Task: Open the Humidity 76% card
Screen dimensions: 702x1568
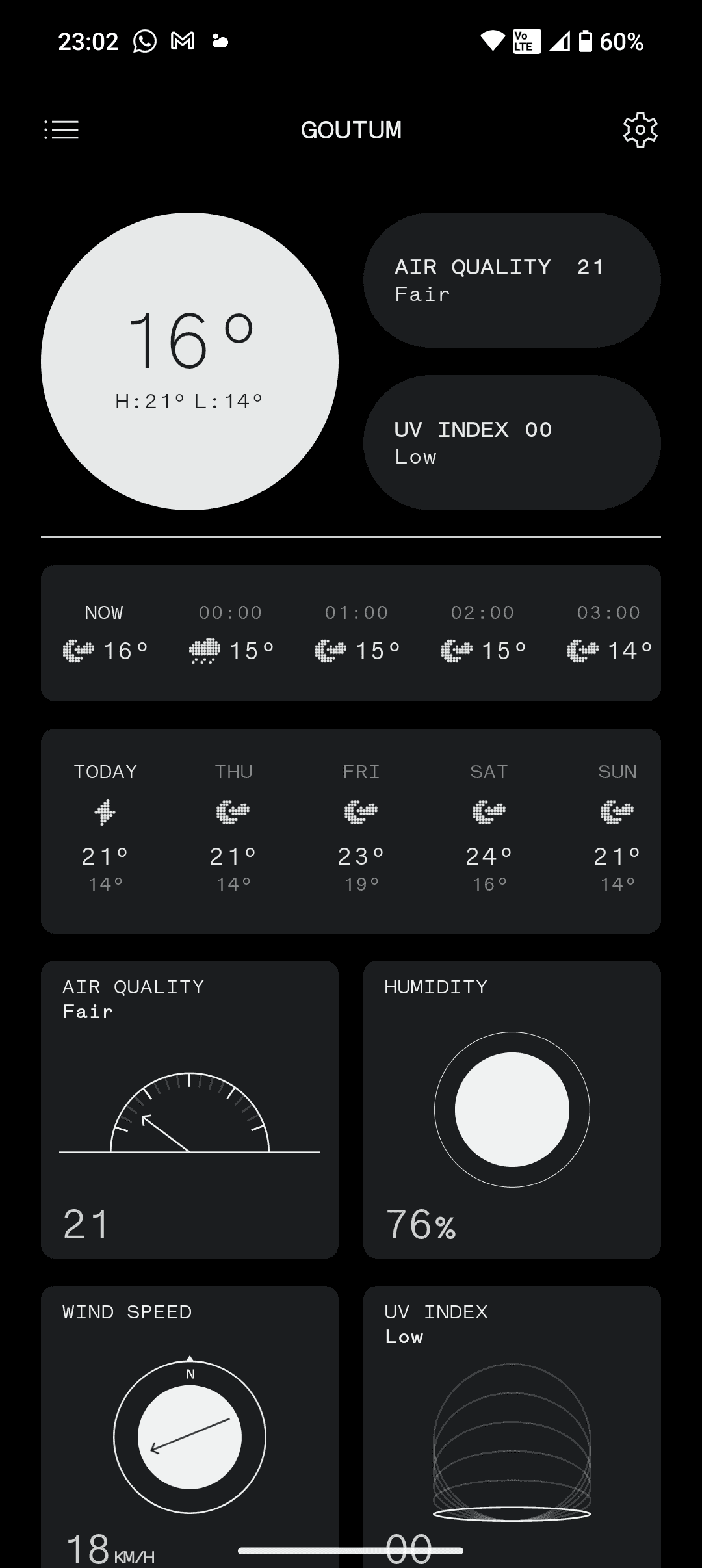Action: click(512, 1109)
